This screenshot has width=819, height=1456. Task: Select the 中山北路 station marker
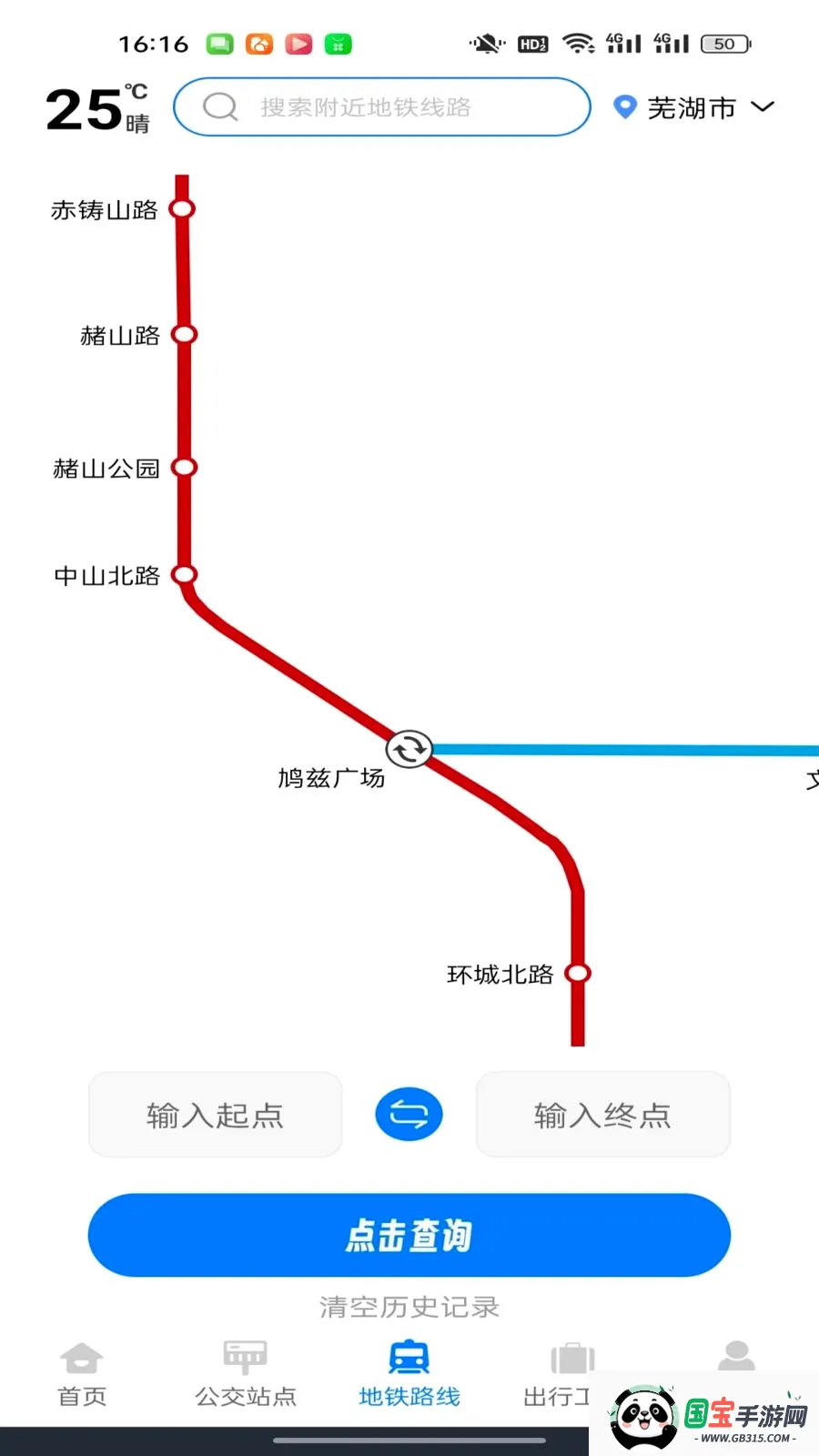tap(185, 575)
